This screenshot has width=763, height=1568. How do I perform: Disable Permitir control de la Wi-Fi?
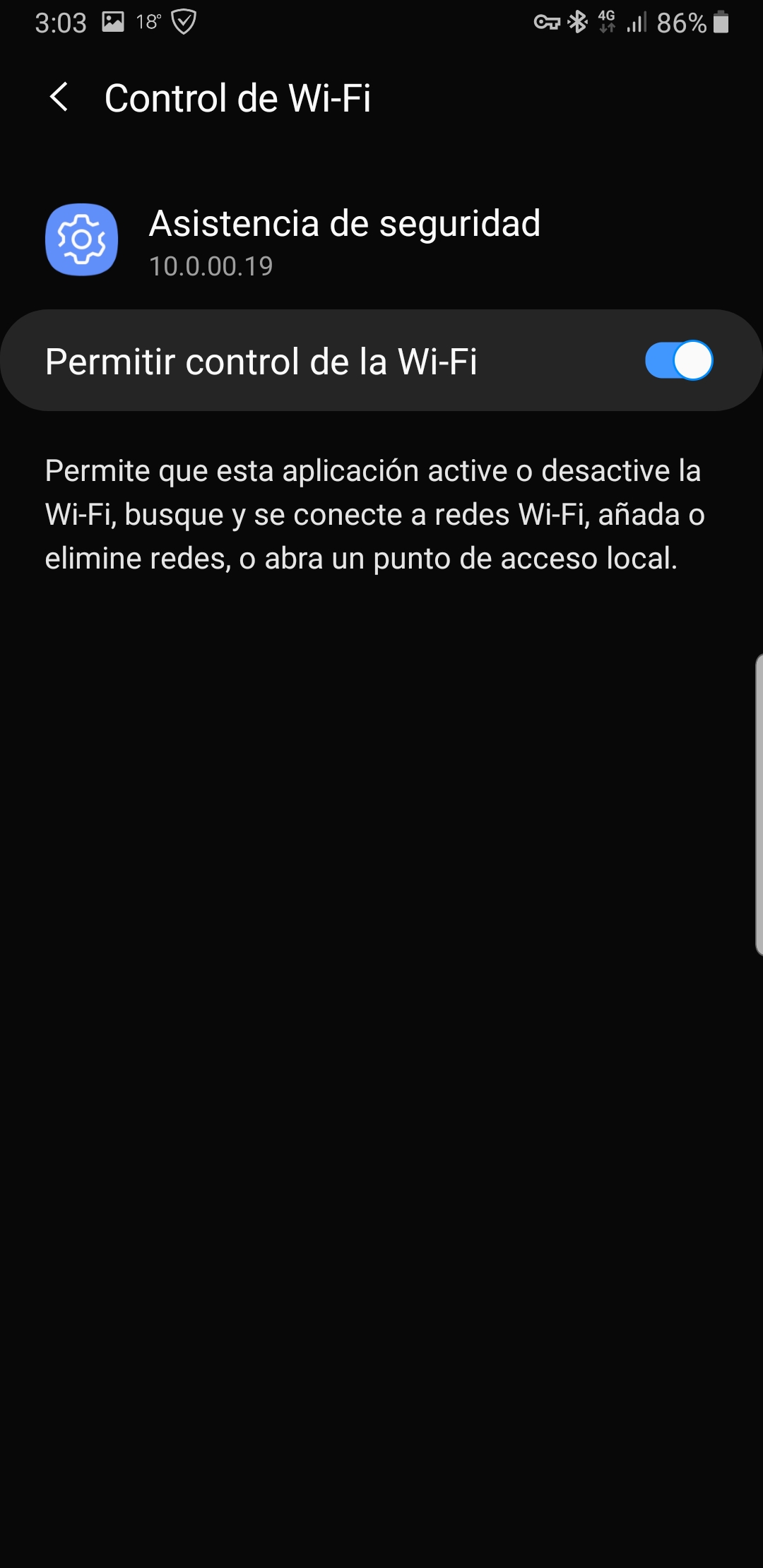click(678, 361)
